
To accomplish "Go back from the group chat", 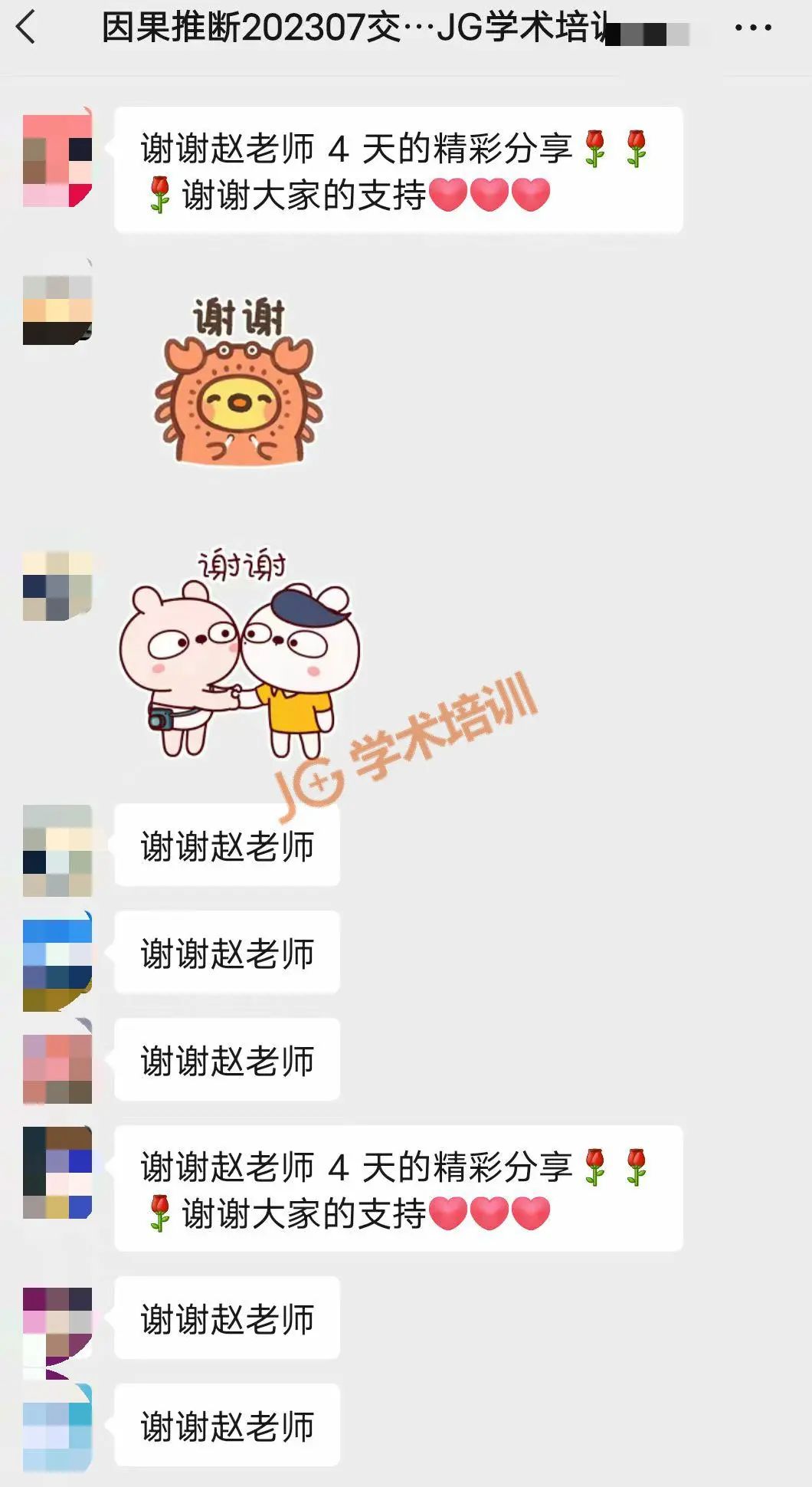I will click(x=26, y=28).
